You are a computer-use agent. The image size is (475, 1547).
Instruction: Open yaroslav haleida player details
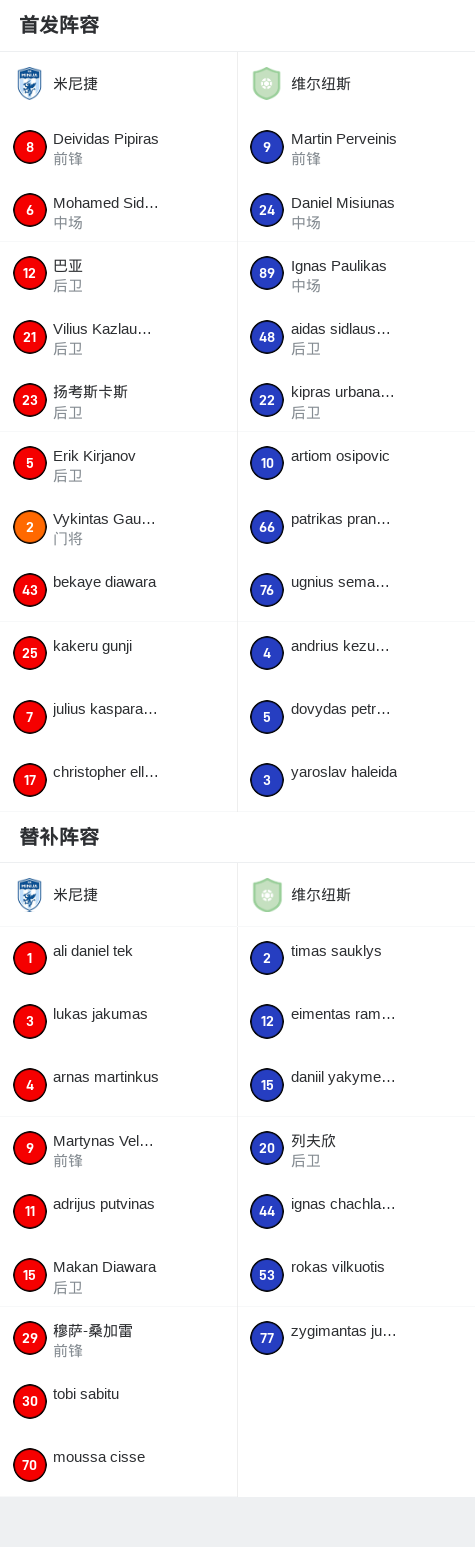[x=356, y=780]
